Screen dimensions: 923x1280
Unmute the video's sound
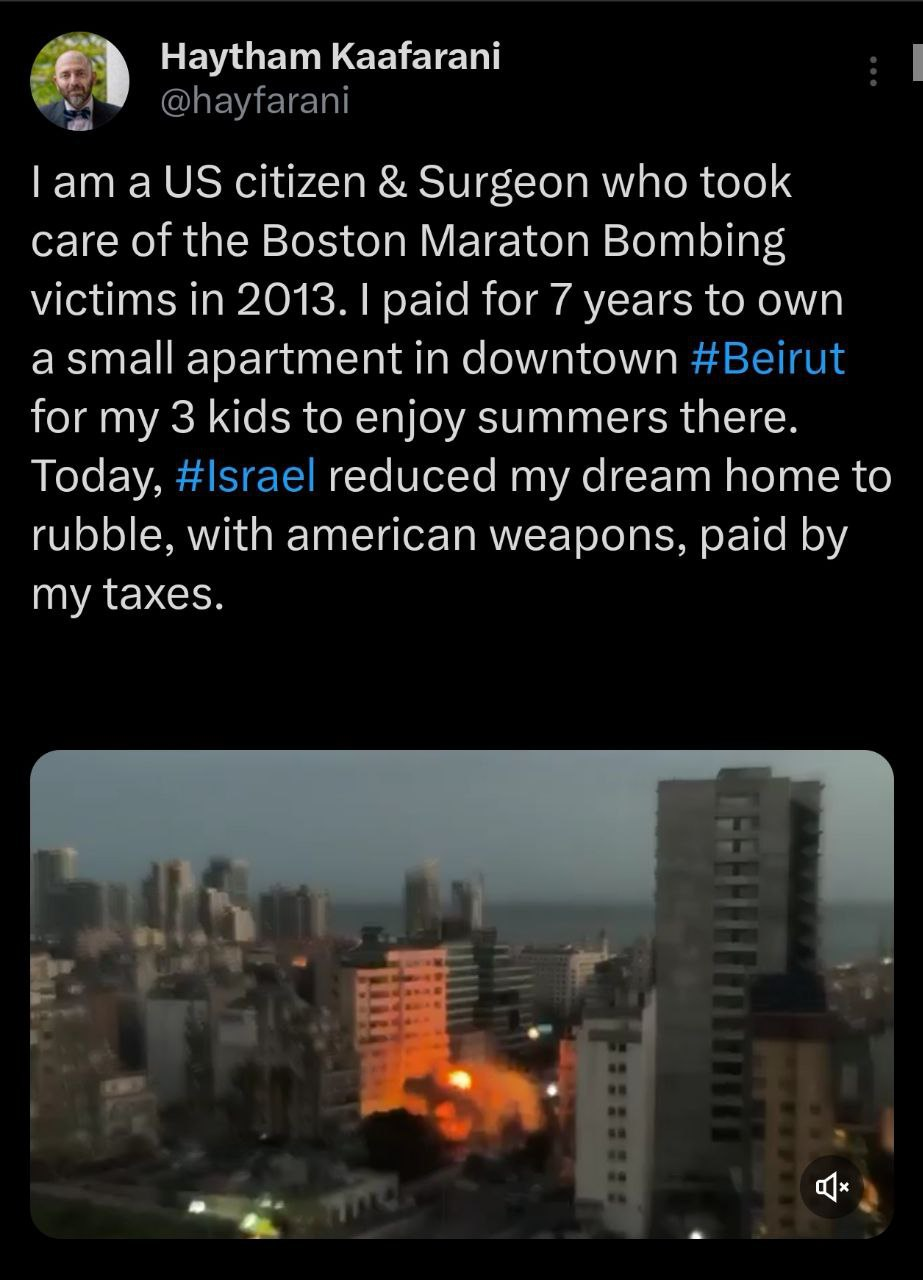tap(832, 1187)
